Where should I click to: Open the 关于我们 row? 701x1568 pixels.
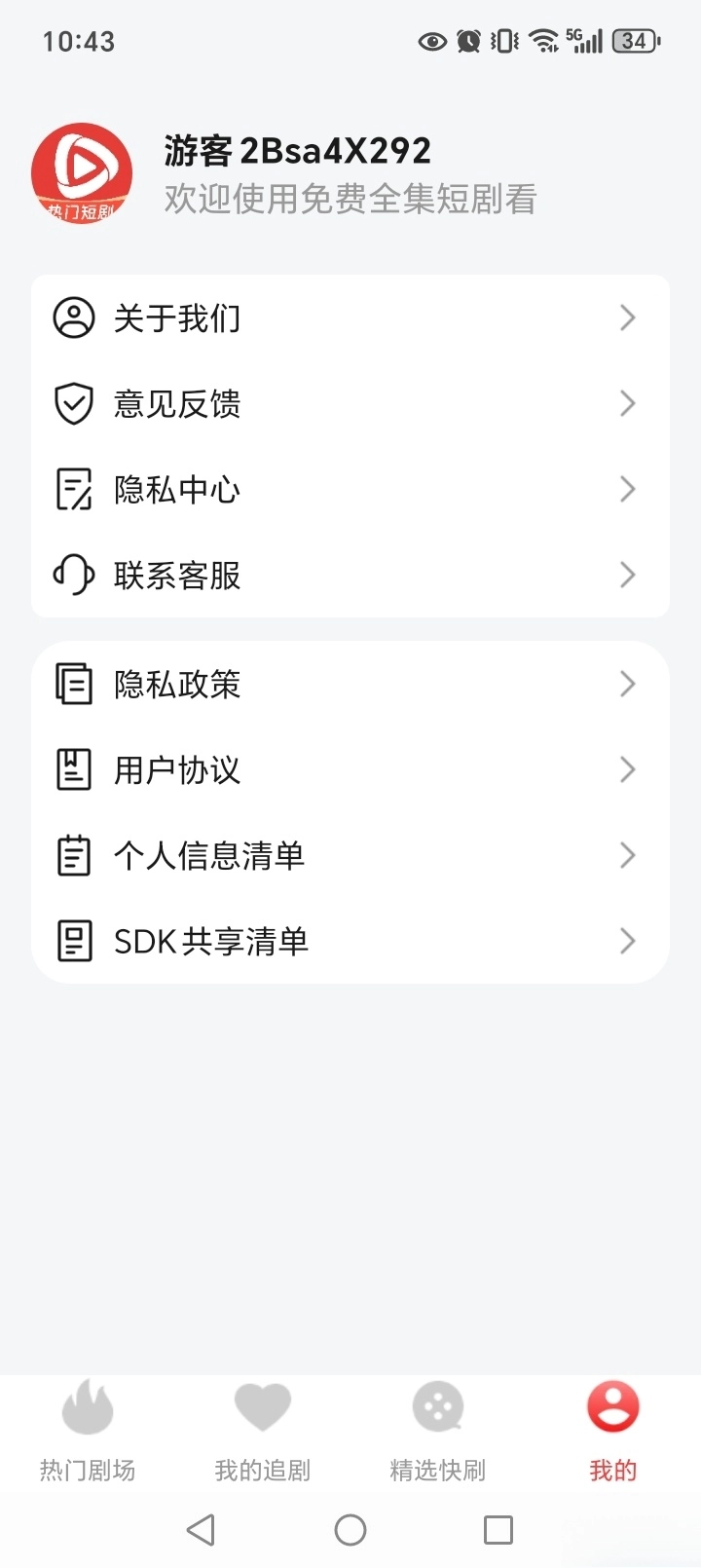click(x=350, y=317)
